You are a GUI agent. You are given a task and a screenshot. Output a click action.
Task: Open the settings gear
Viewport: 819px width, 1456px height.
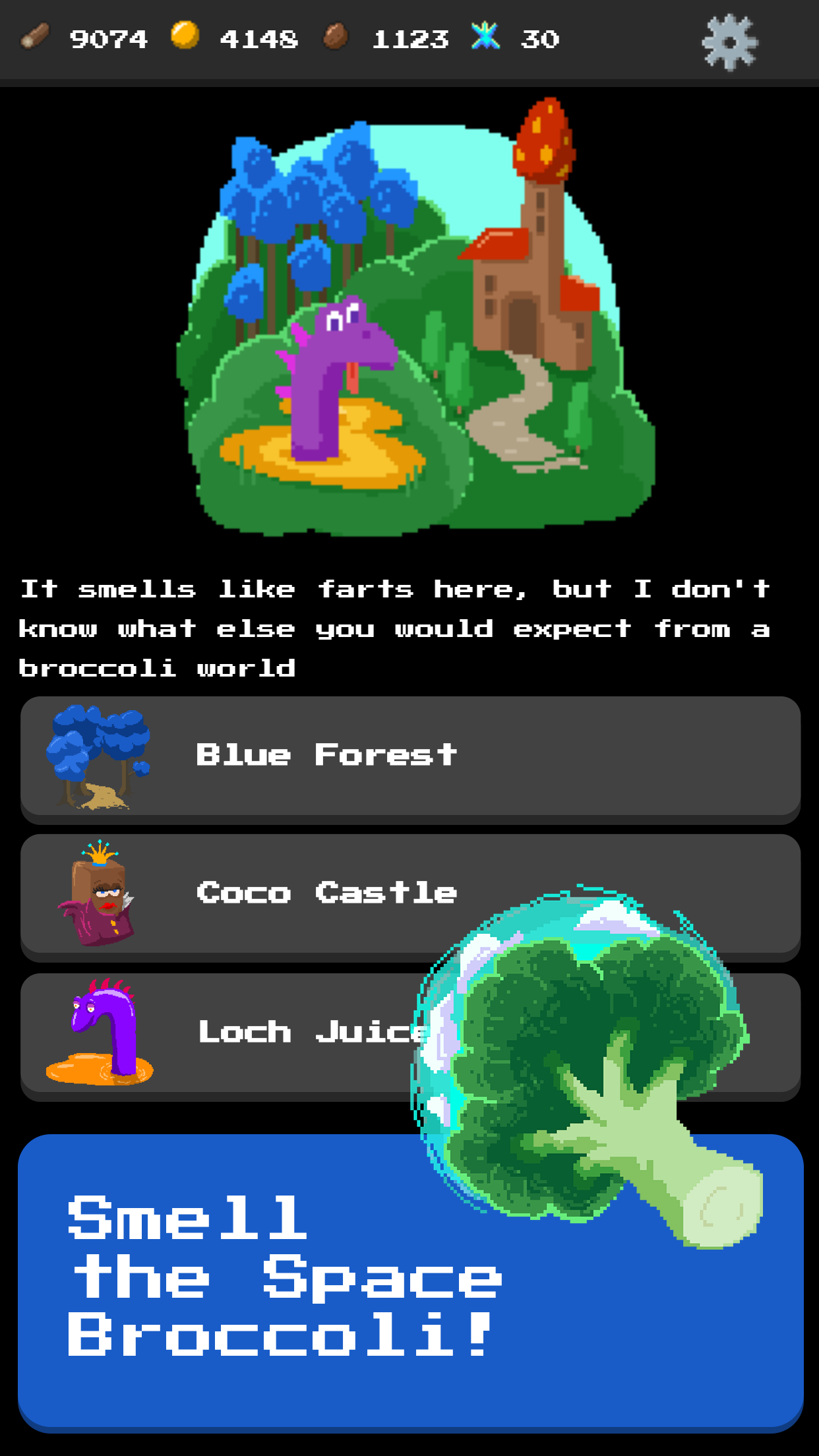[729, 42]
